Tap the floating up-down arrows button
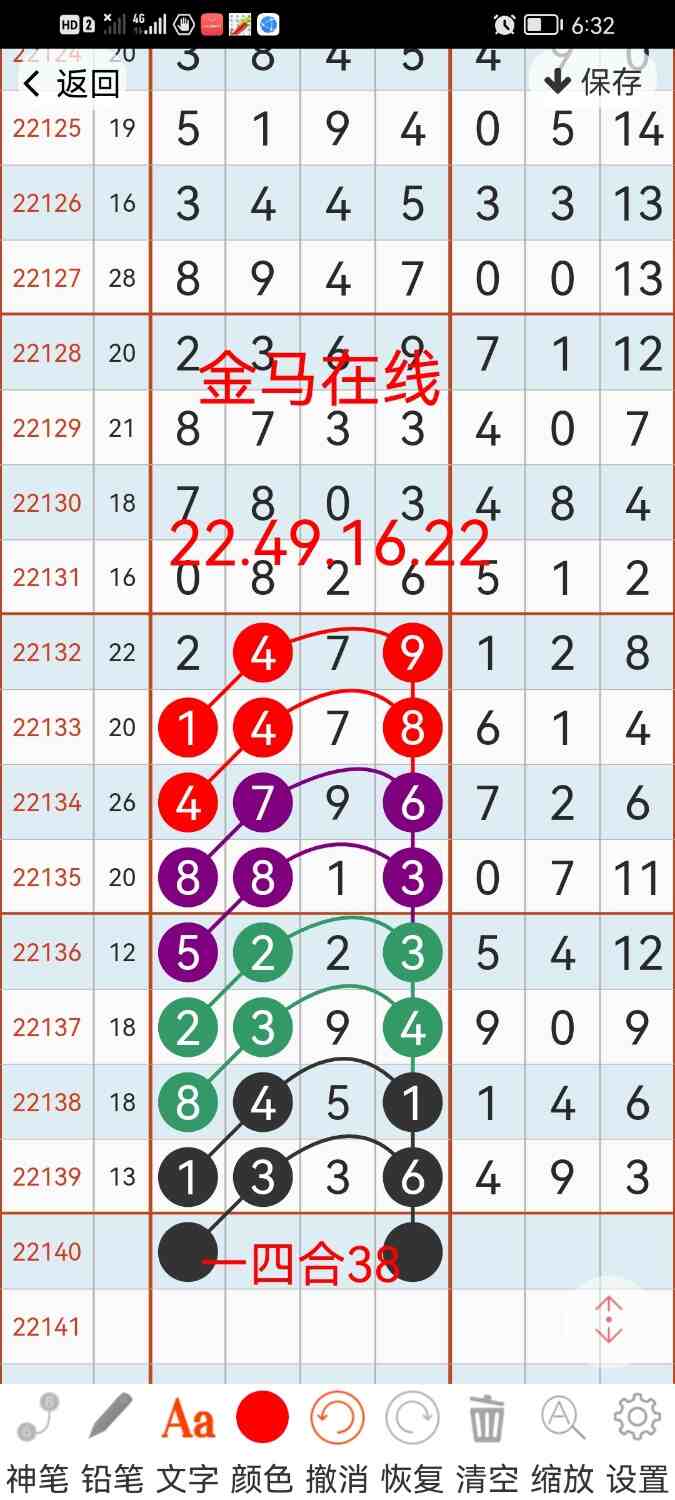Screen dimensions: 675x1500 608,1320
